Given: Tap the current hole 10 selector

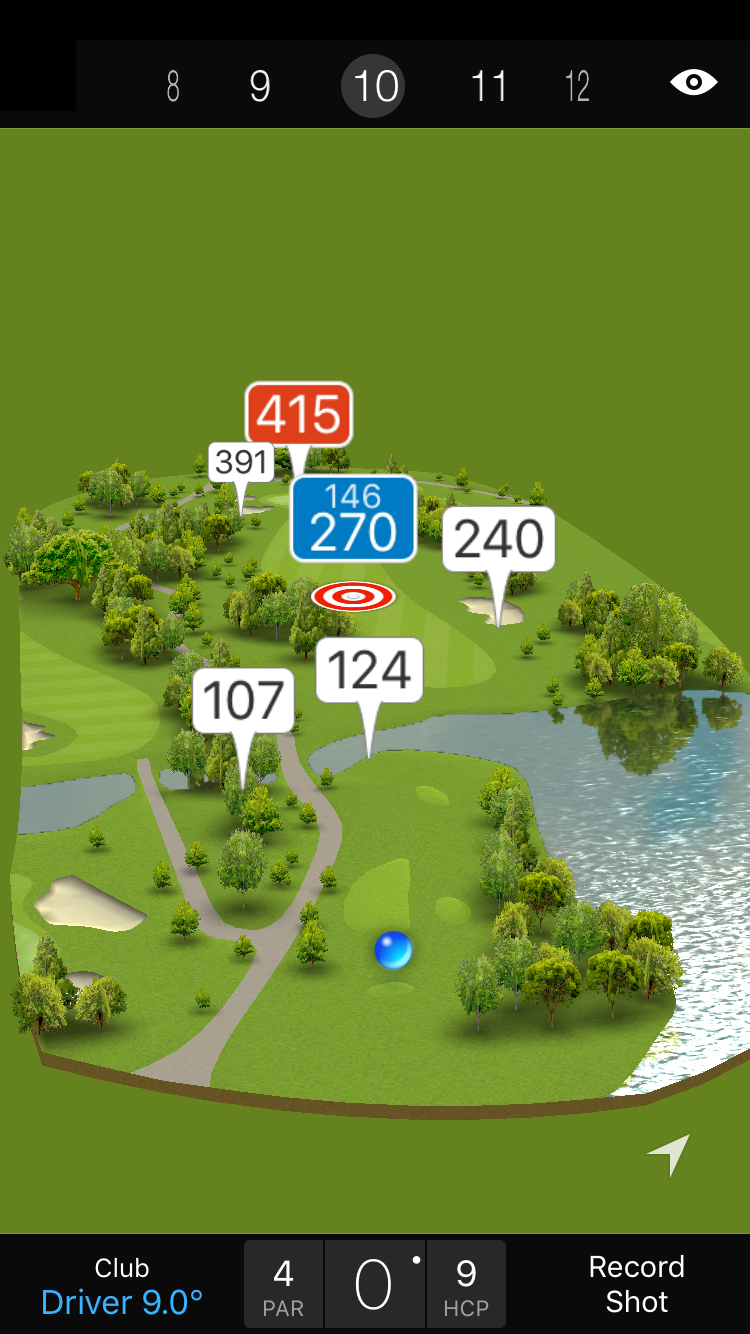Looking at the screenshot, I should (x=375, y=86).
